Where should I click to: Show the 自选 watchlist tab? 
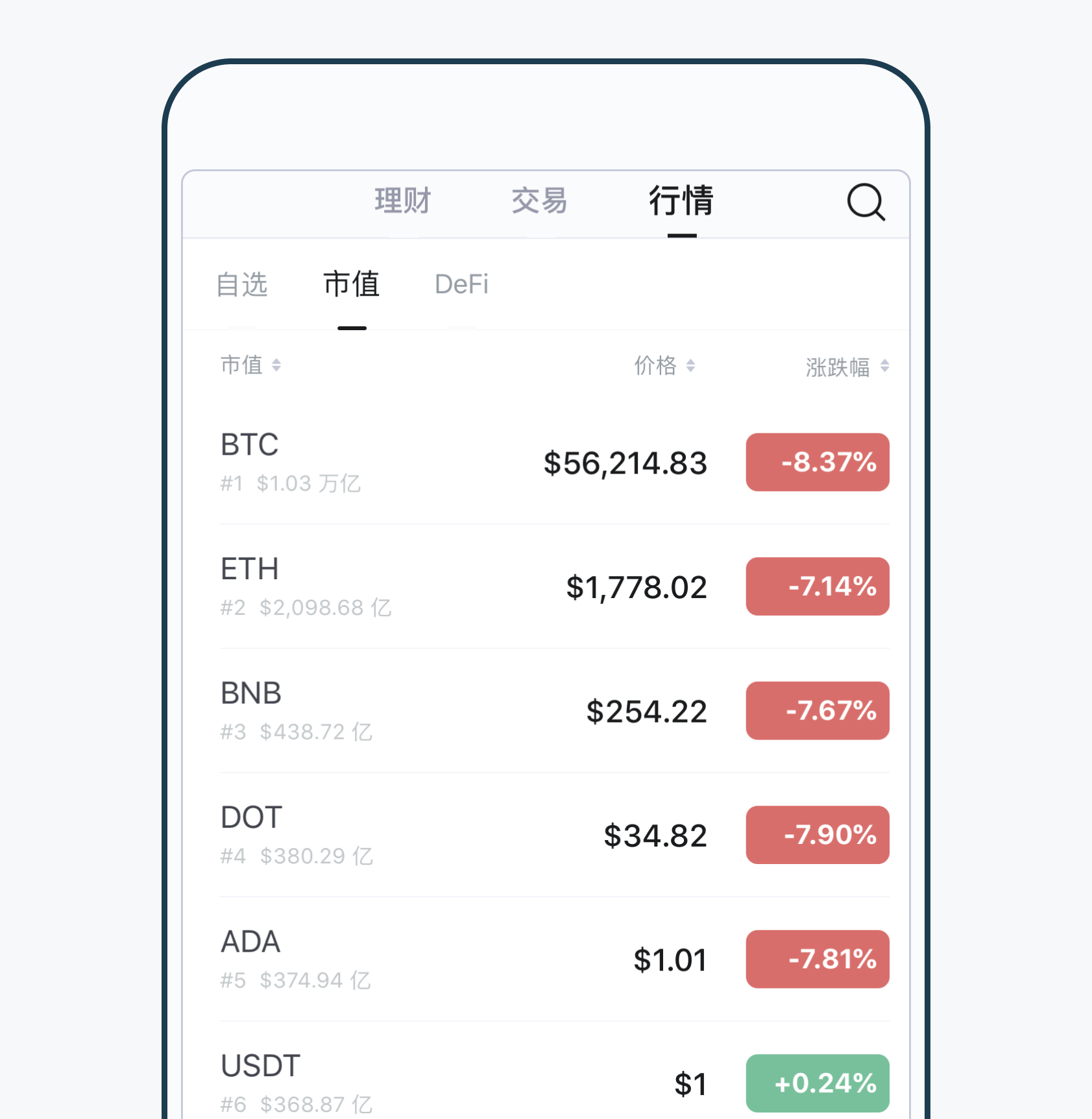click(241, 285)
